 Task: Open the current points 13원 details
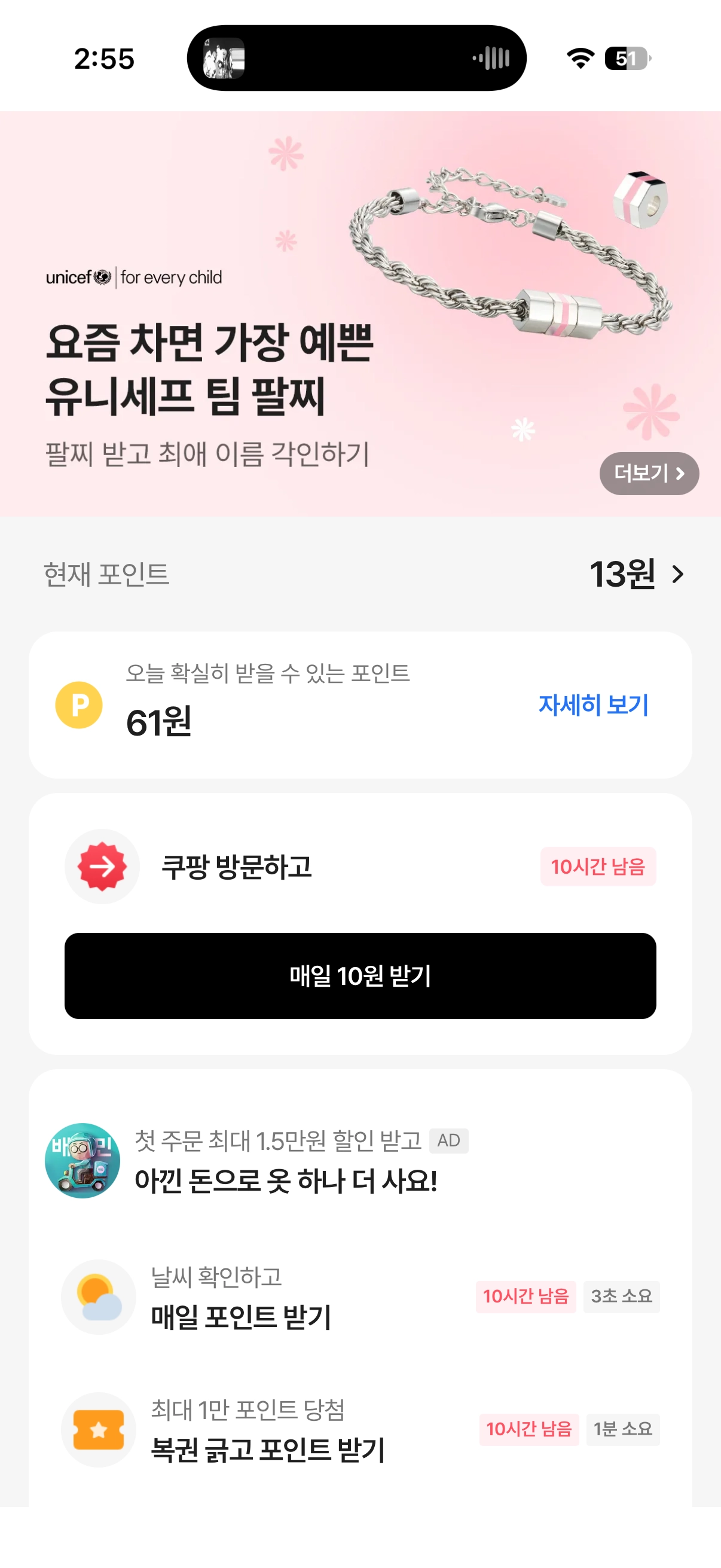[x=637, y=574]
